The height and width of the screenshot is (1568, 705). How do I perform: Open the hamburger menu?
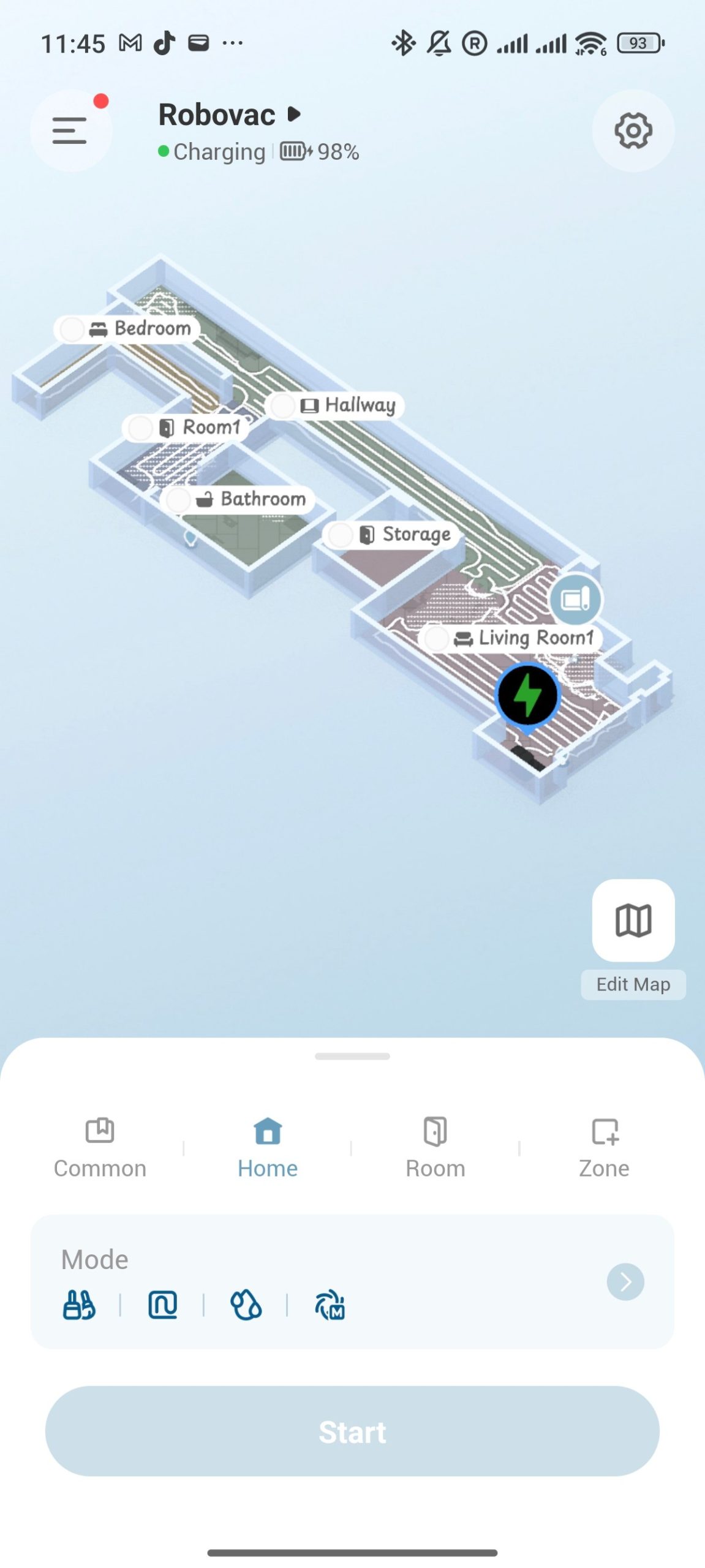pyautogui.click(x=70, y=130)
